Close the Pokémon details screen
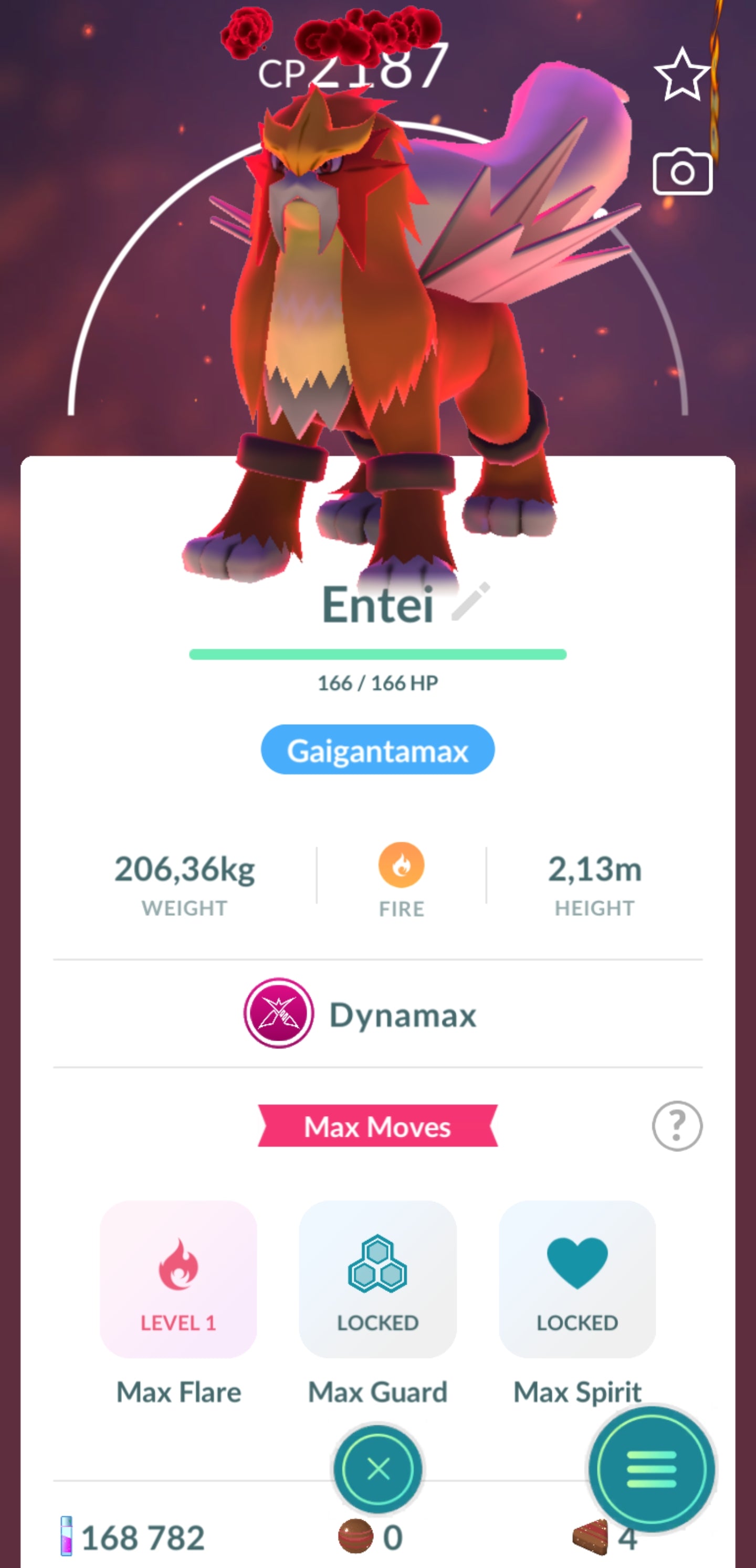Viewport: 756px width, 1568px height. (377, 1469)
